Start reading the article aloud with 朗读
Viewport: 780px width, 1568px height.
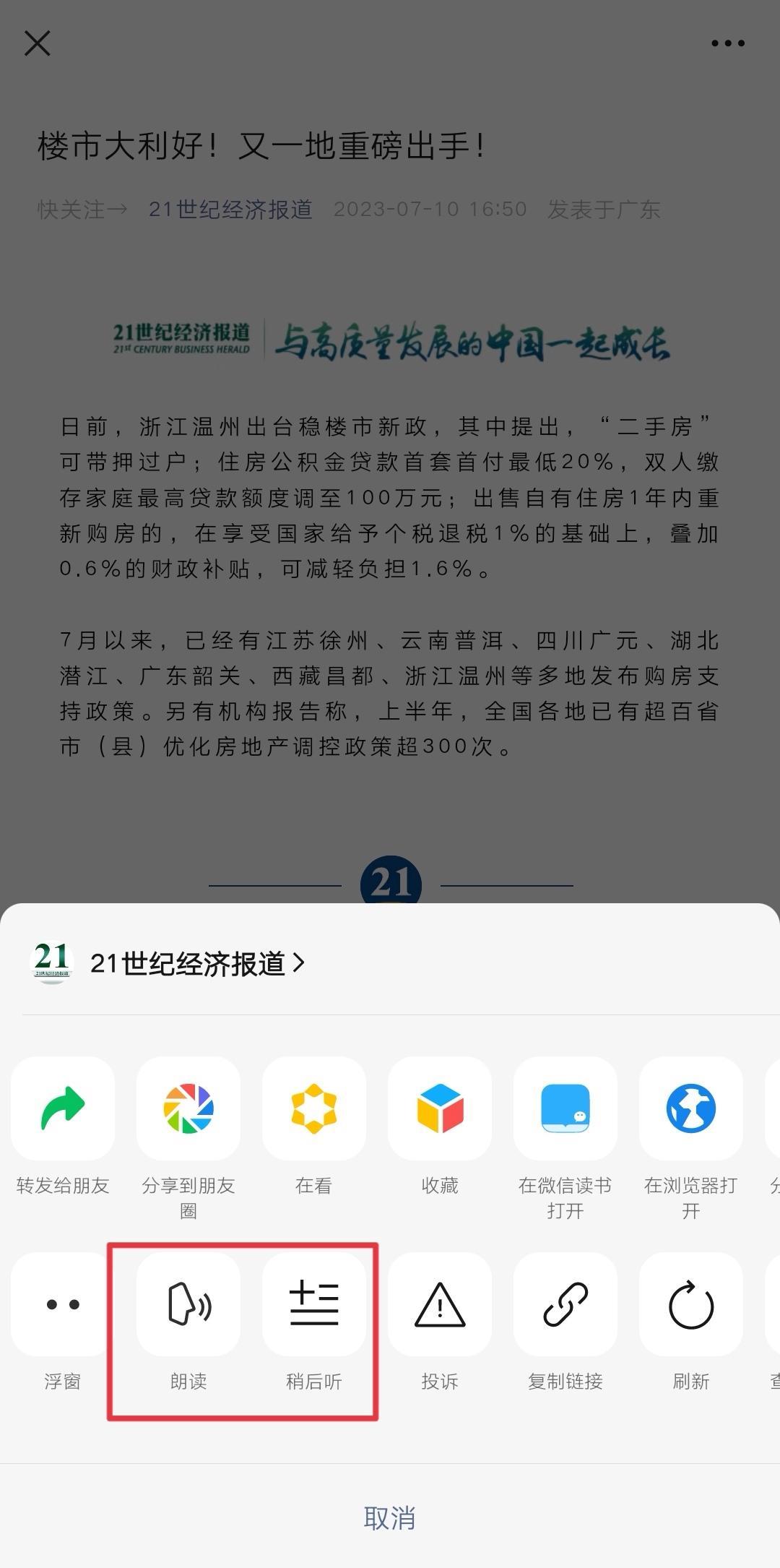[x=188, y=1305]
